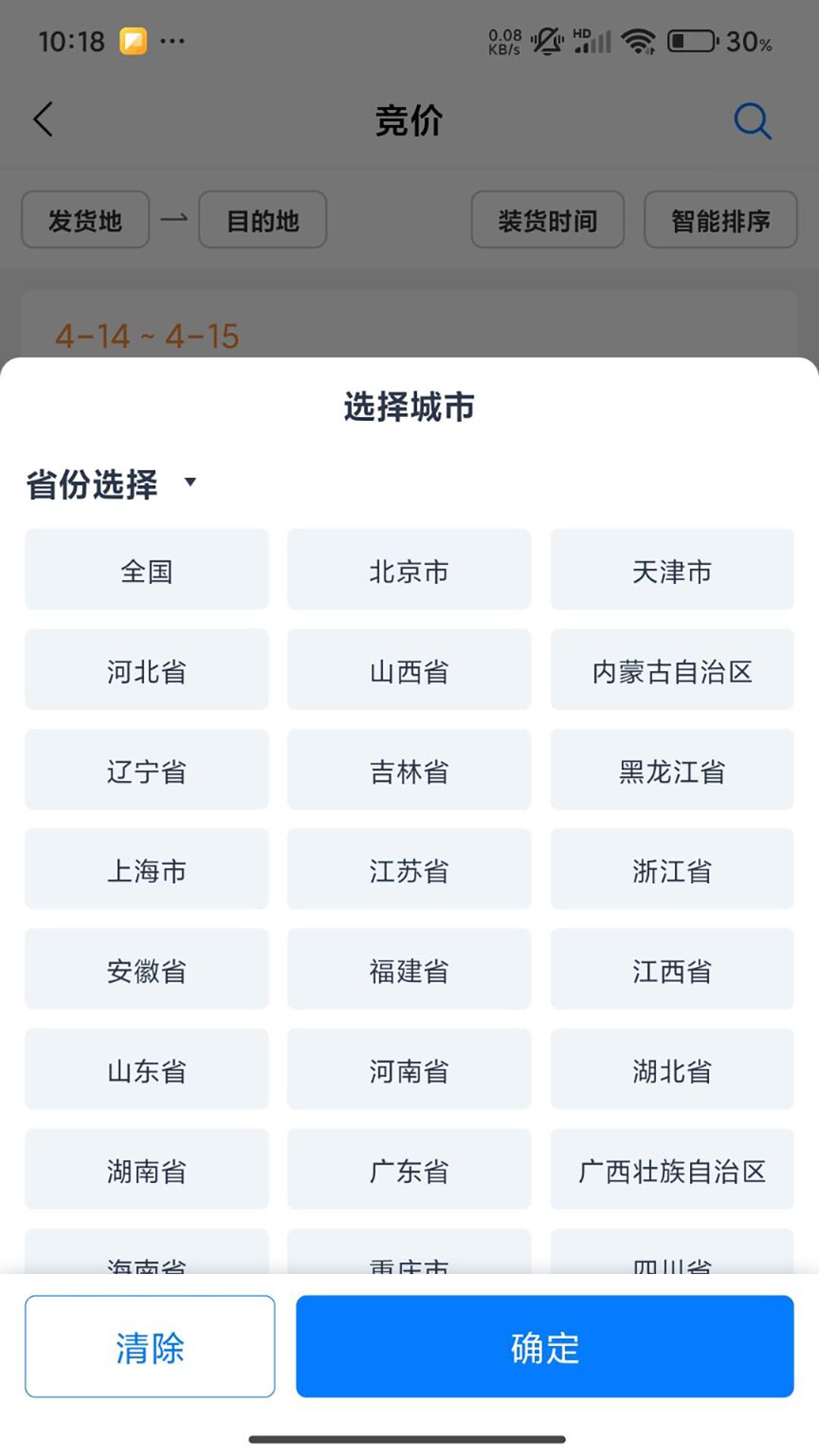Tap the back arrow to exit 竞价
The width and height of the screenshot is (819, 1456).
pos(43,120)
